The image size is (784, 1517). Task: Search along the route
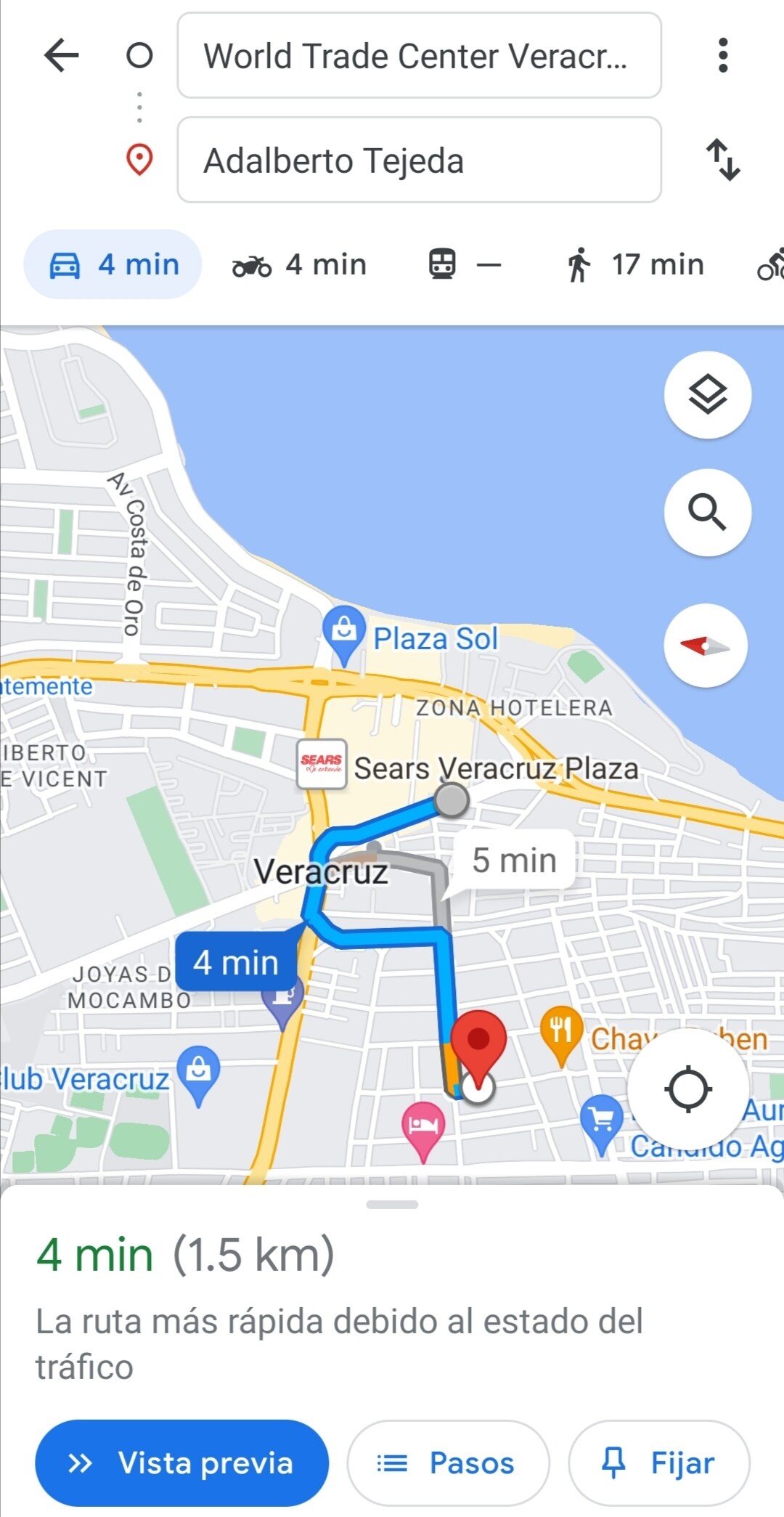(707, 513)
